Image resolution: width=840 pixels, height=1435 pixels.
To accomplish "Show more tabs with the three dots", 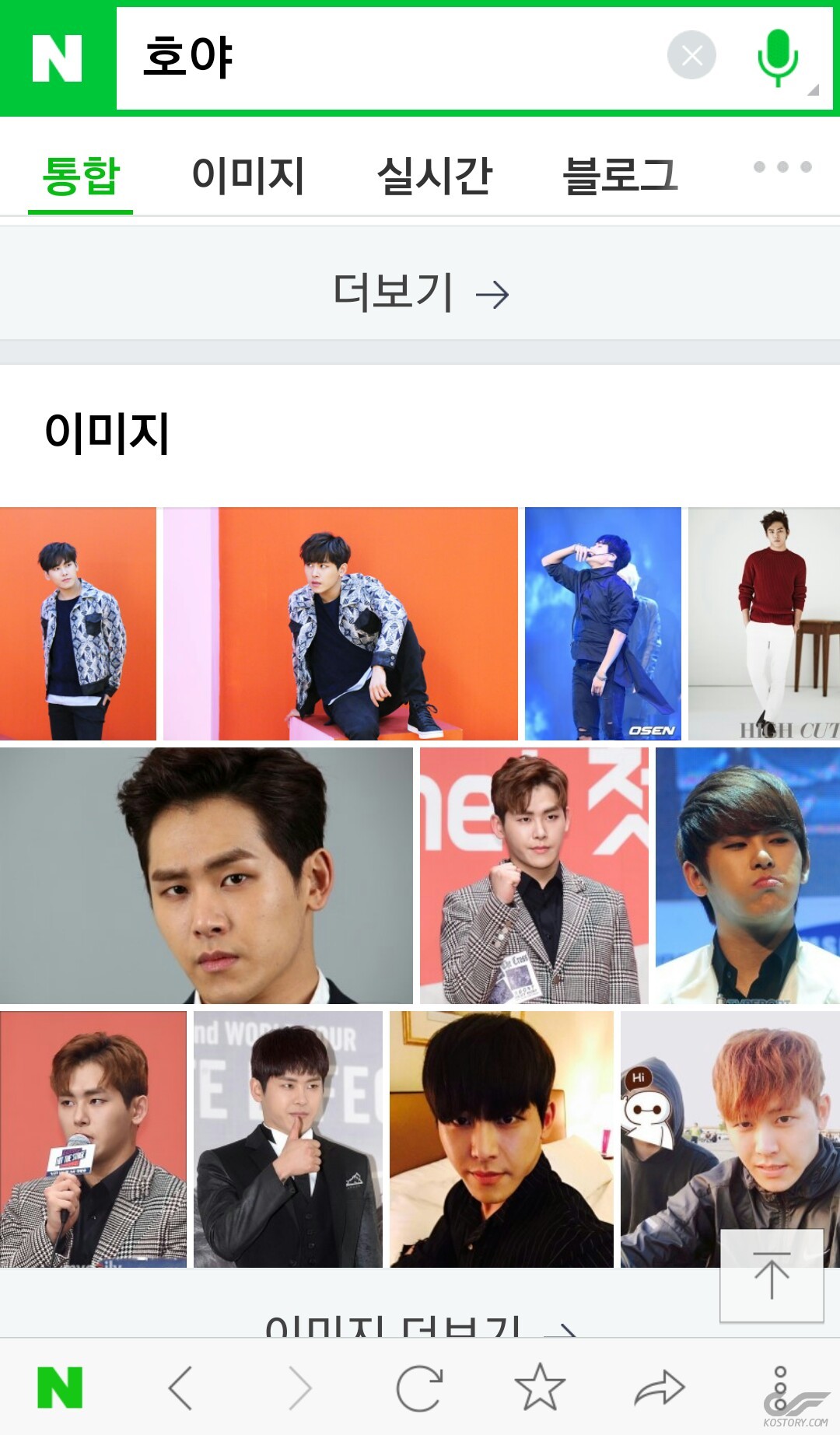I will pos(782,167).
